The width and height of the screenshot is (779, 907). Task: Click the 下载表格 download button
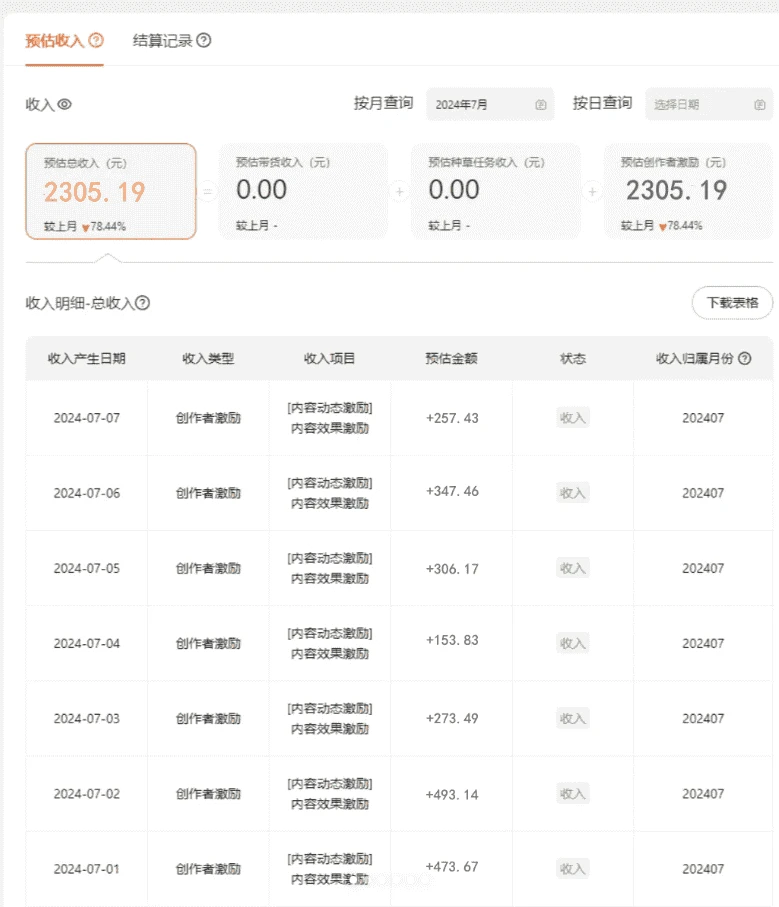pyautogui.click(x=731, y=302)
